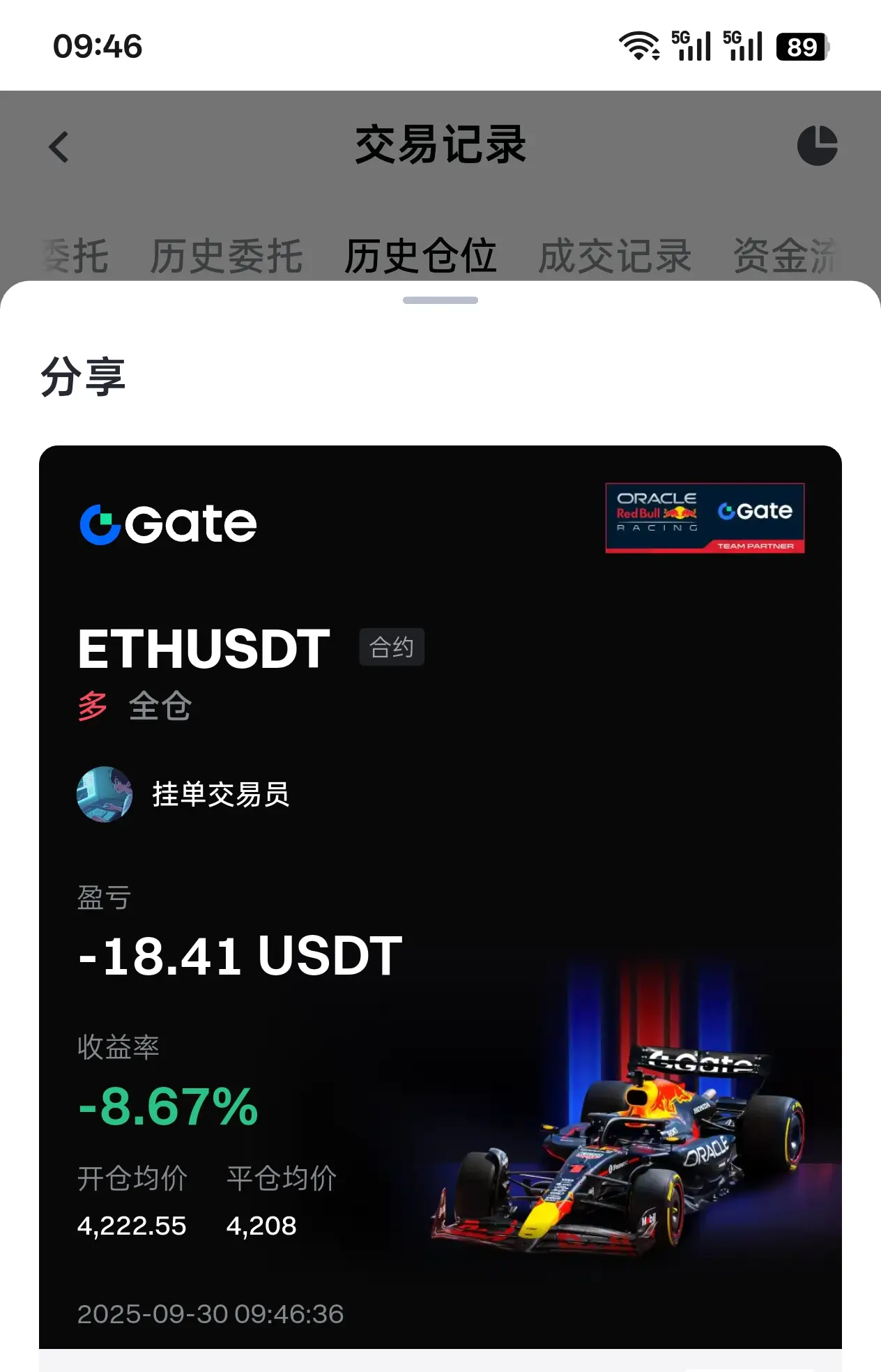
Task: Tap the 09:46 clock in status bar
Action: (x=99, y=47)
